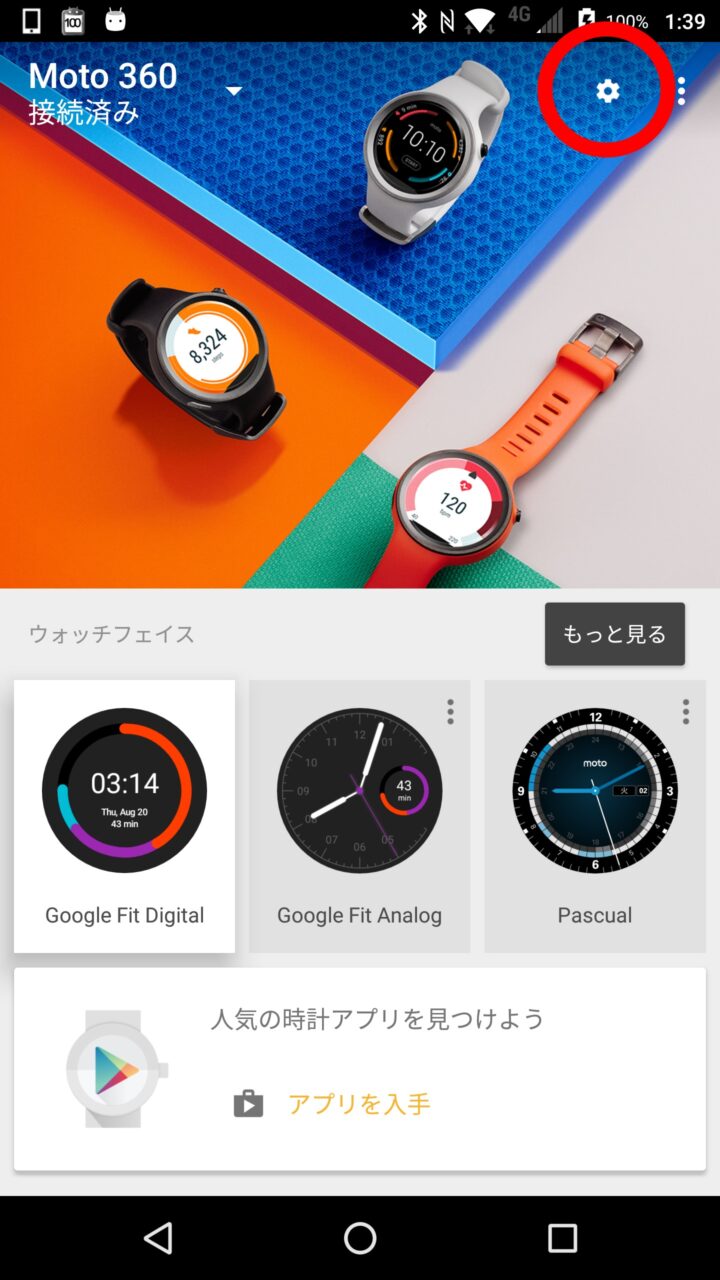This screenshot has width=720, height=1280.
Task: Open options menu on Google Fit Analog
Action: [x=450, y=711]
